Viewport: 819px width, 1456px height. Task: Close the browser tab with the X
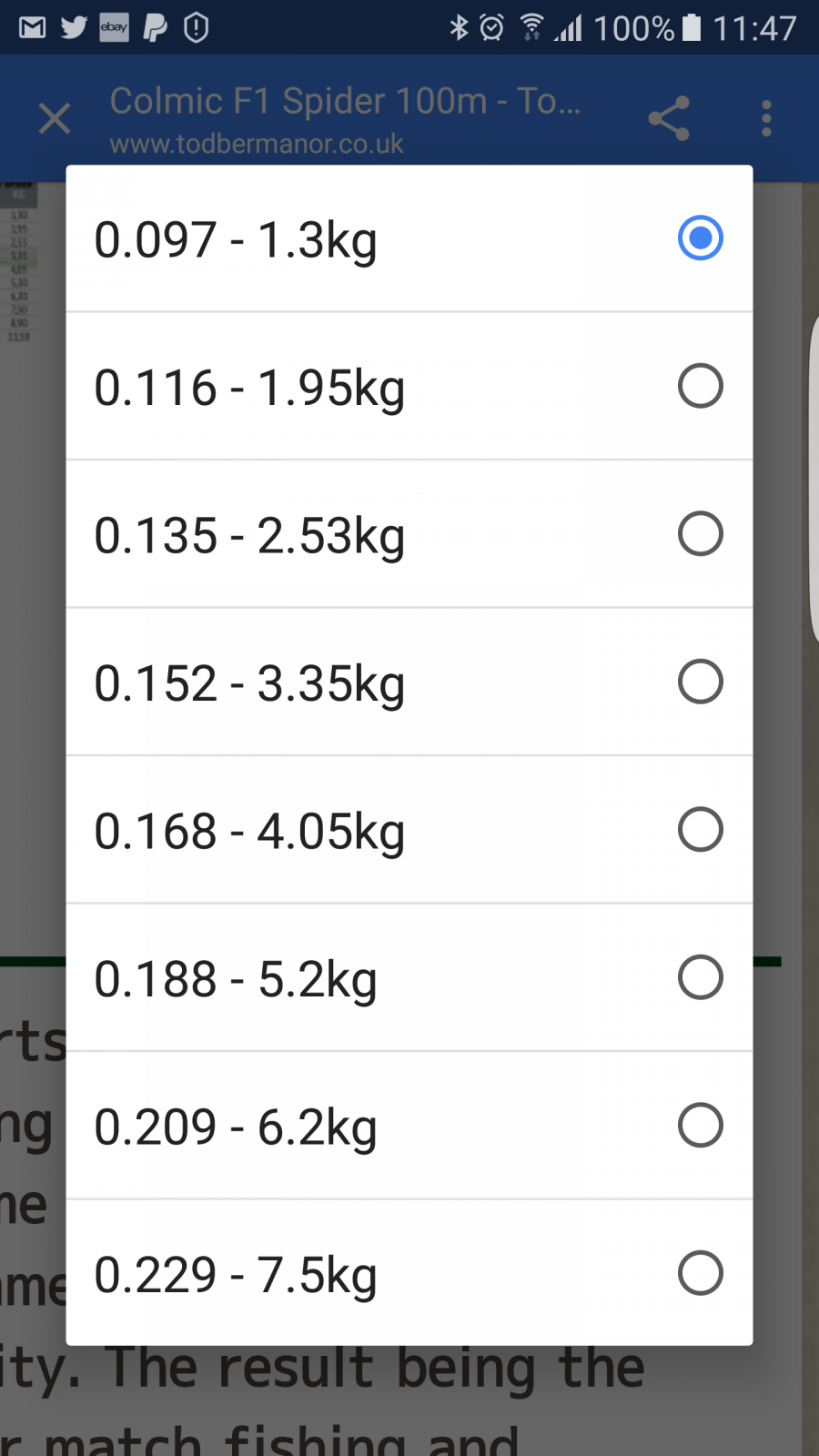55,118
